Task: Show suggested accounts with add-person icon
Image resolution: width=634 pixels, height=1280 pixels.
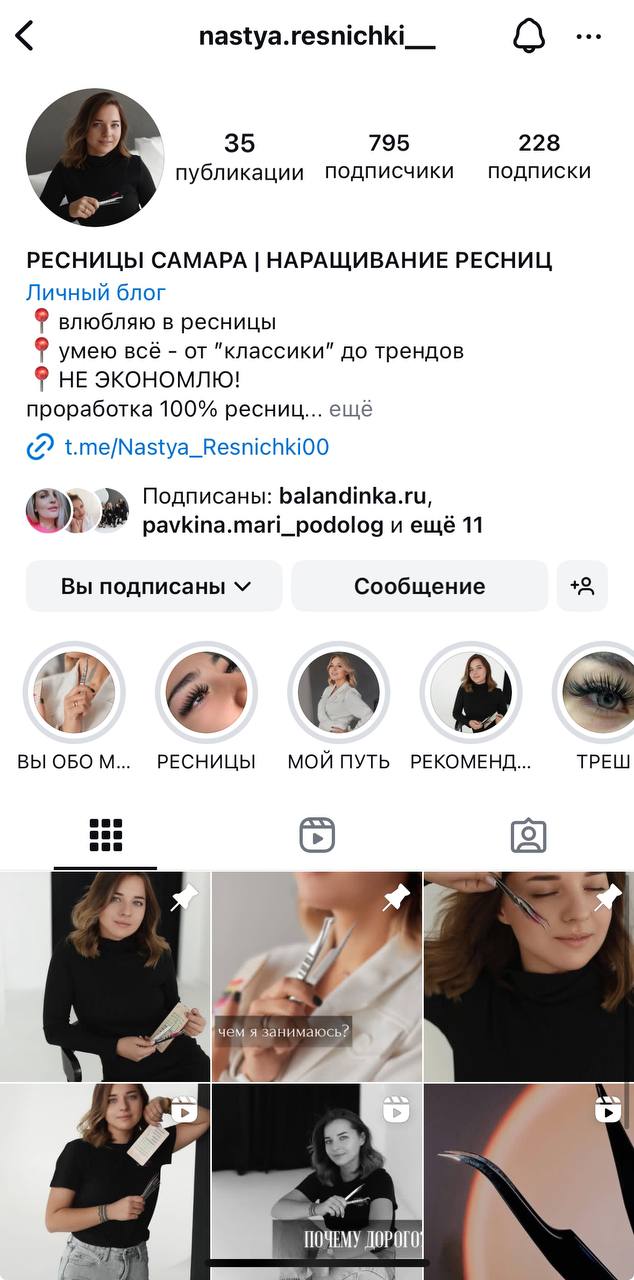Action: coord(582,586)
